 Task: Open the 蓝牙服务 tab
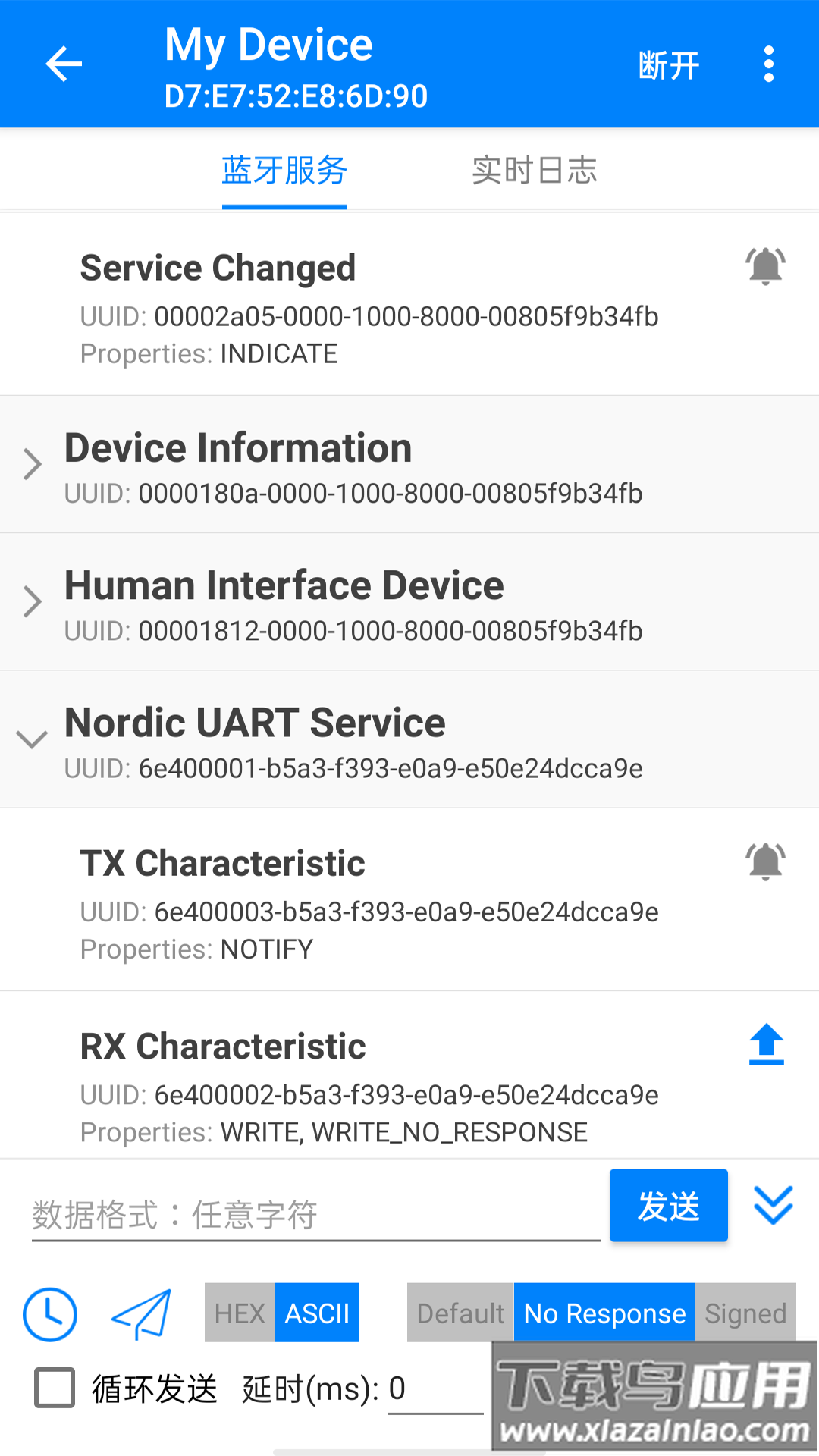pos(284,171)
